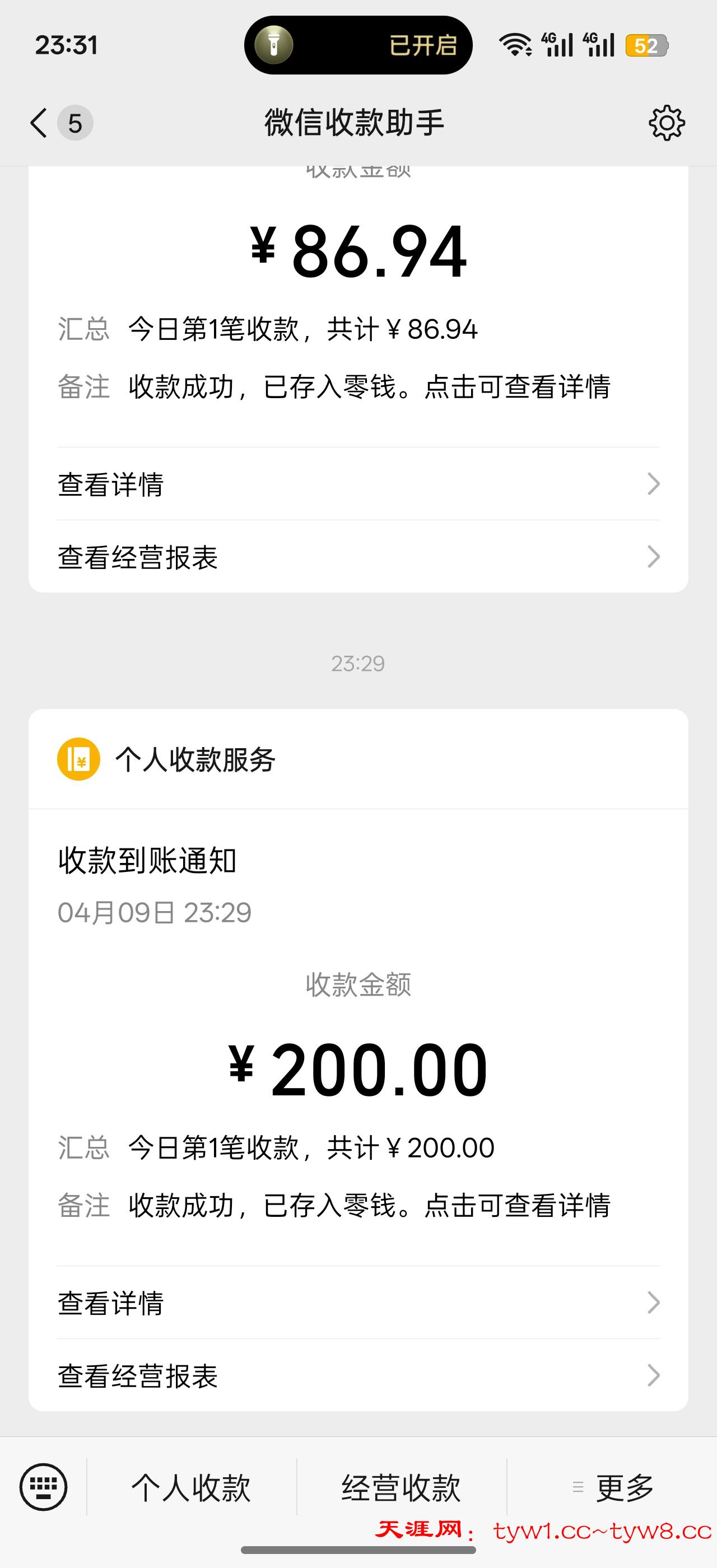Switch to keyboard input mode
717x1568 pixels.
pyautogui.click(x=43, y=1487)
